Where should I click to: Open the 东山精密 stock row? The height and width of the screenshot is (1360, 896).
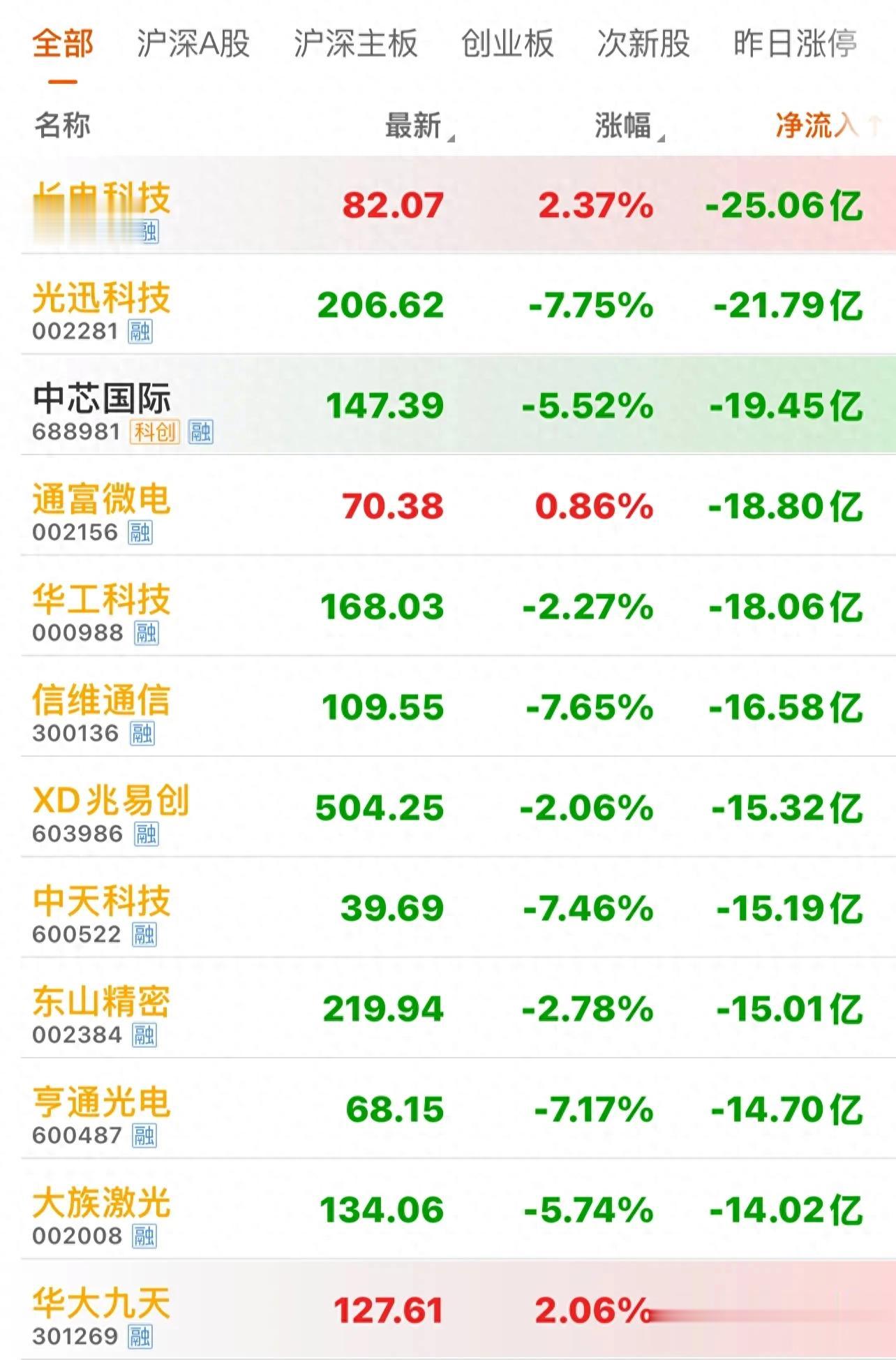click(x=458, y=1009)
